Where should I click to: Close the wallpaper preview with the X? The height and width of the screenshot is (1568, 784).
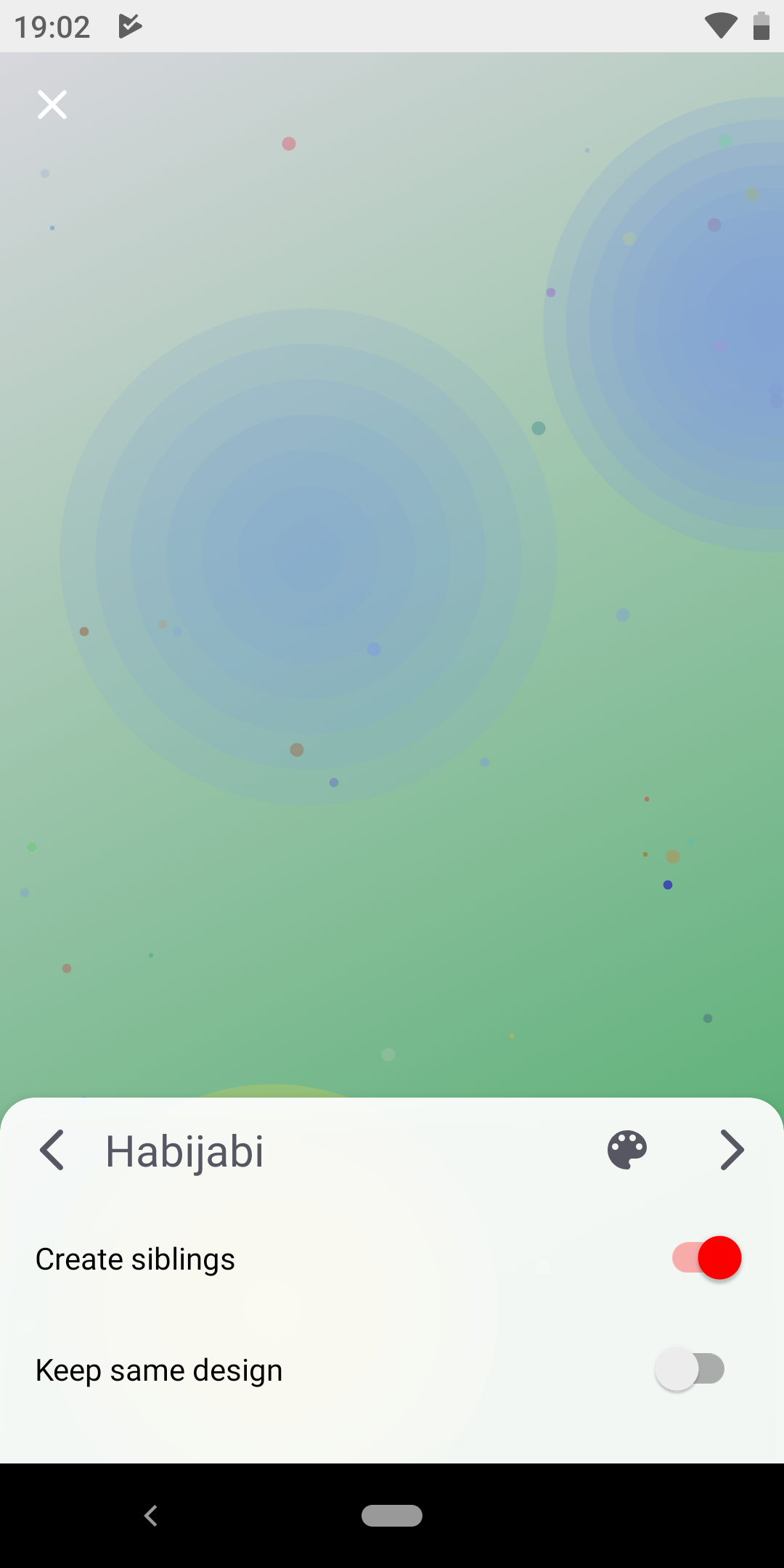tap(52, 105)
